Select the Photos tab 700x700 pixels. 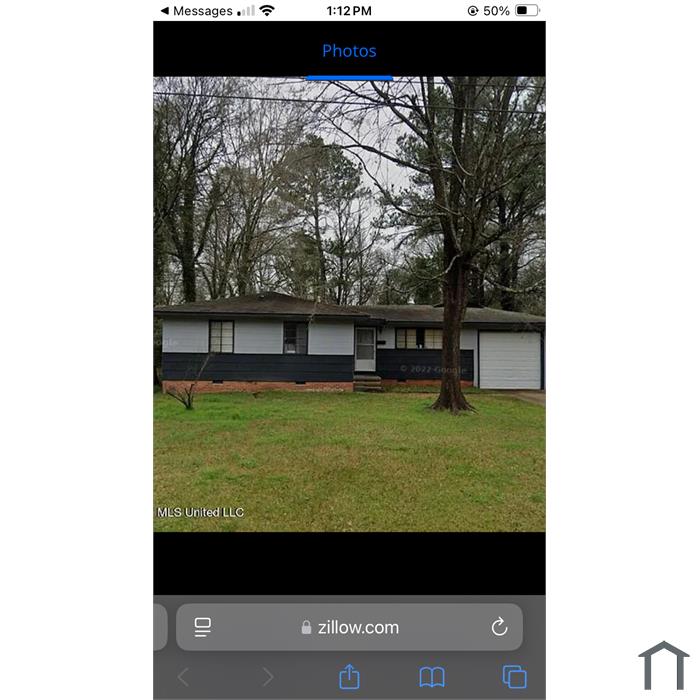tap(349, 51)
